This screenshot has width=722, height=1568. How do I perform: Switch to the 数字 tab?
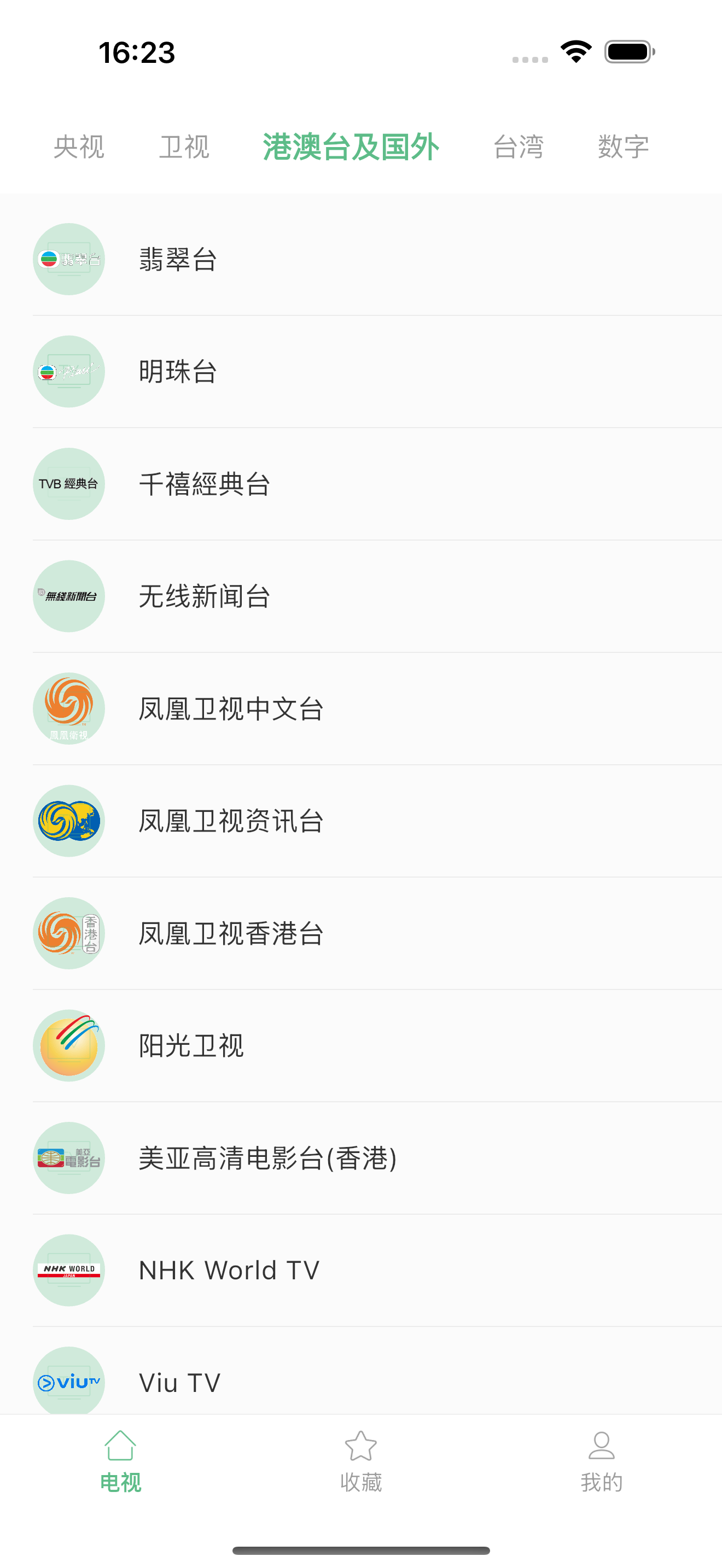(624, 147)
